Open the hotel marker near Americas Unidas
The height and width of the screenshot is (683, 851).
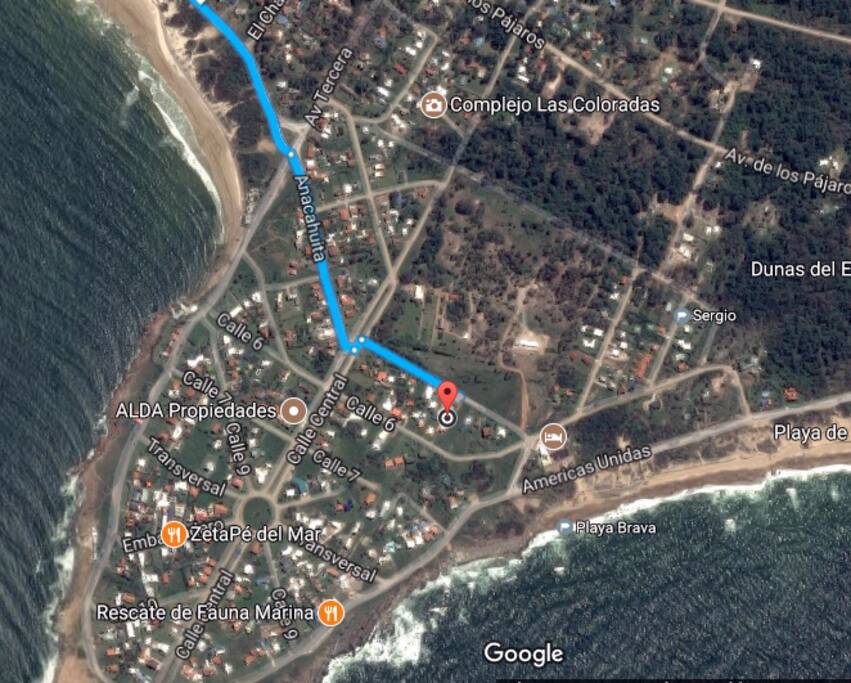pos(552,437)
